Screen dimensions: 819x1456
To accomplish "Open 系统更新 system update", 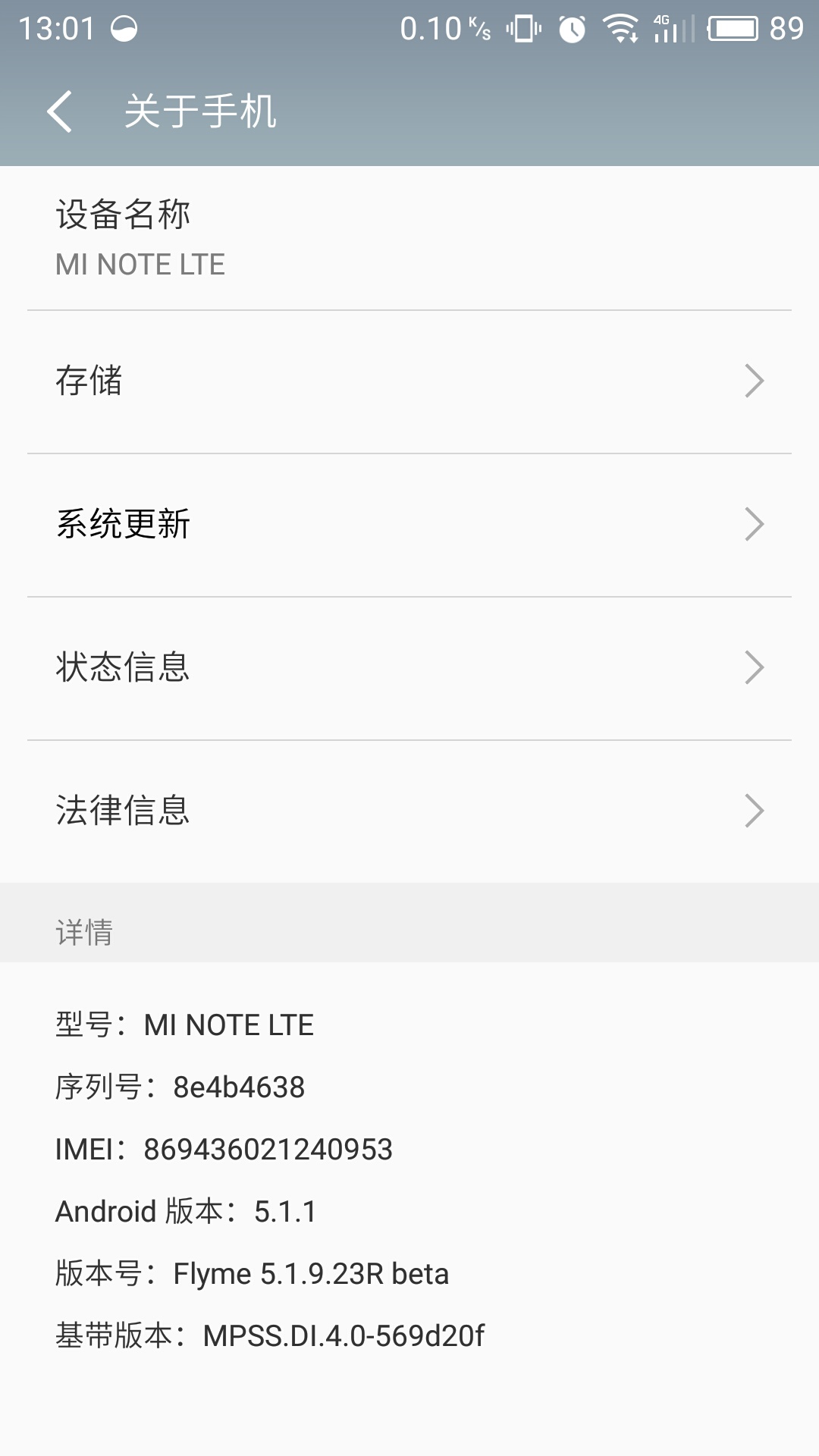I will point(409,523).
